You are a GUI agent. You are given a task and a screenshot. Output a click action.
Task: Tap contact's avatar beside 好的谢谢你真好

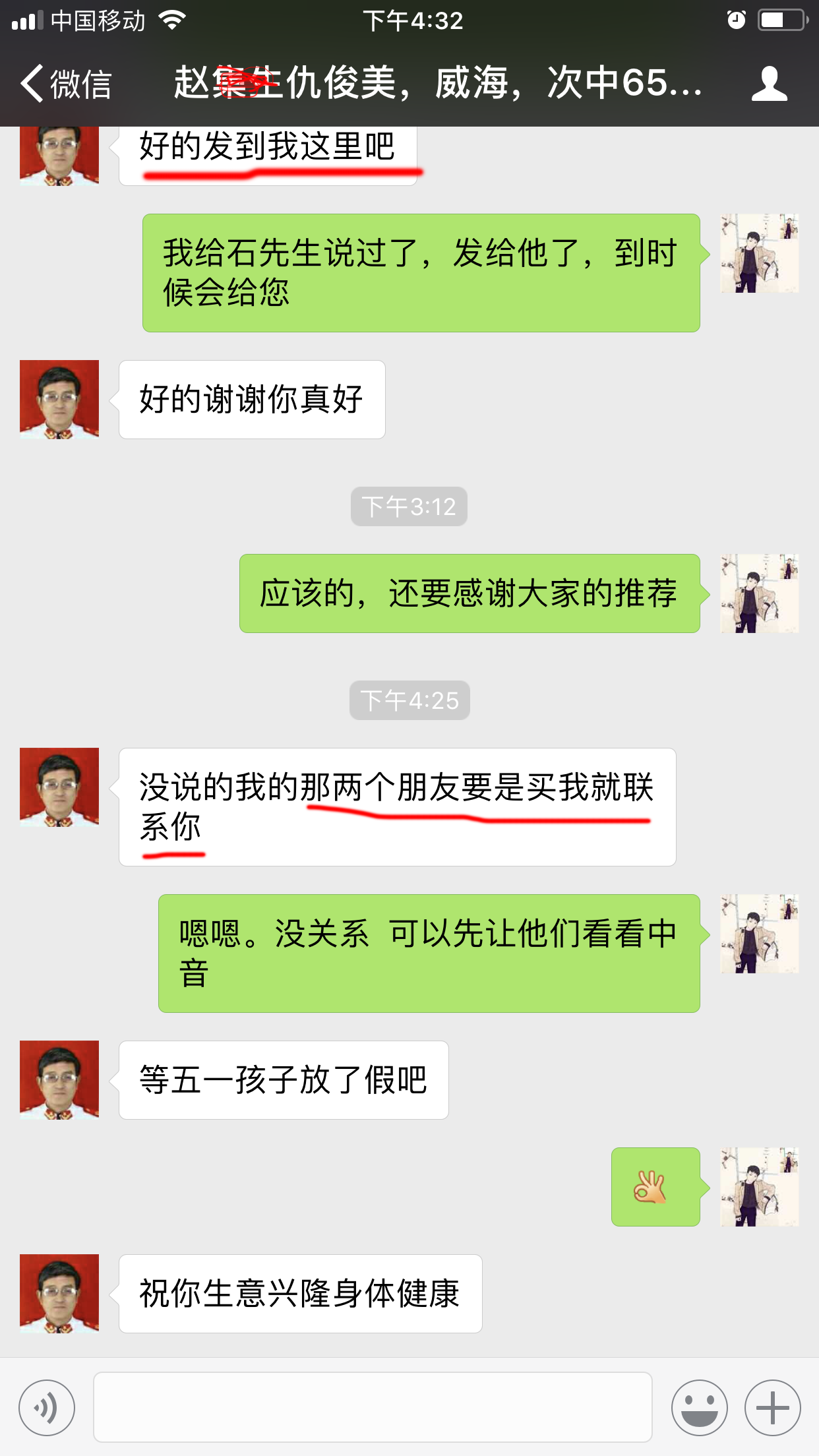[59, 400]
